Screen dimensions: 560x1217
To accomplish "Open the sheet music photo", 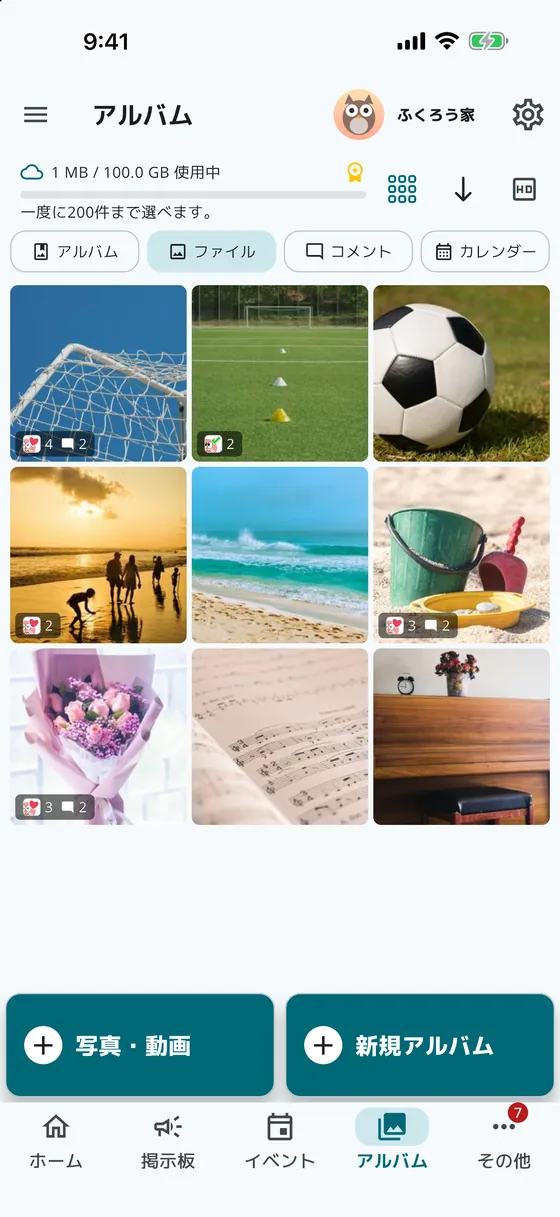I will click(280, 737).
